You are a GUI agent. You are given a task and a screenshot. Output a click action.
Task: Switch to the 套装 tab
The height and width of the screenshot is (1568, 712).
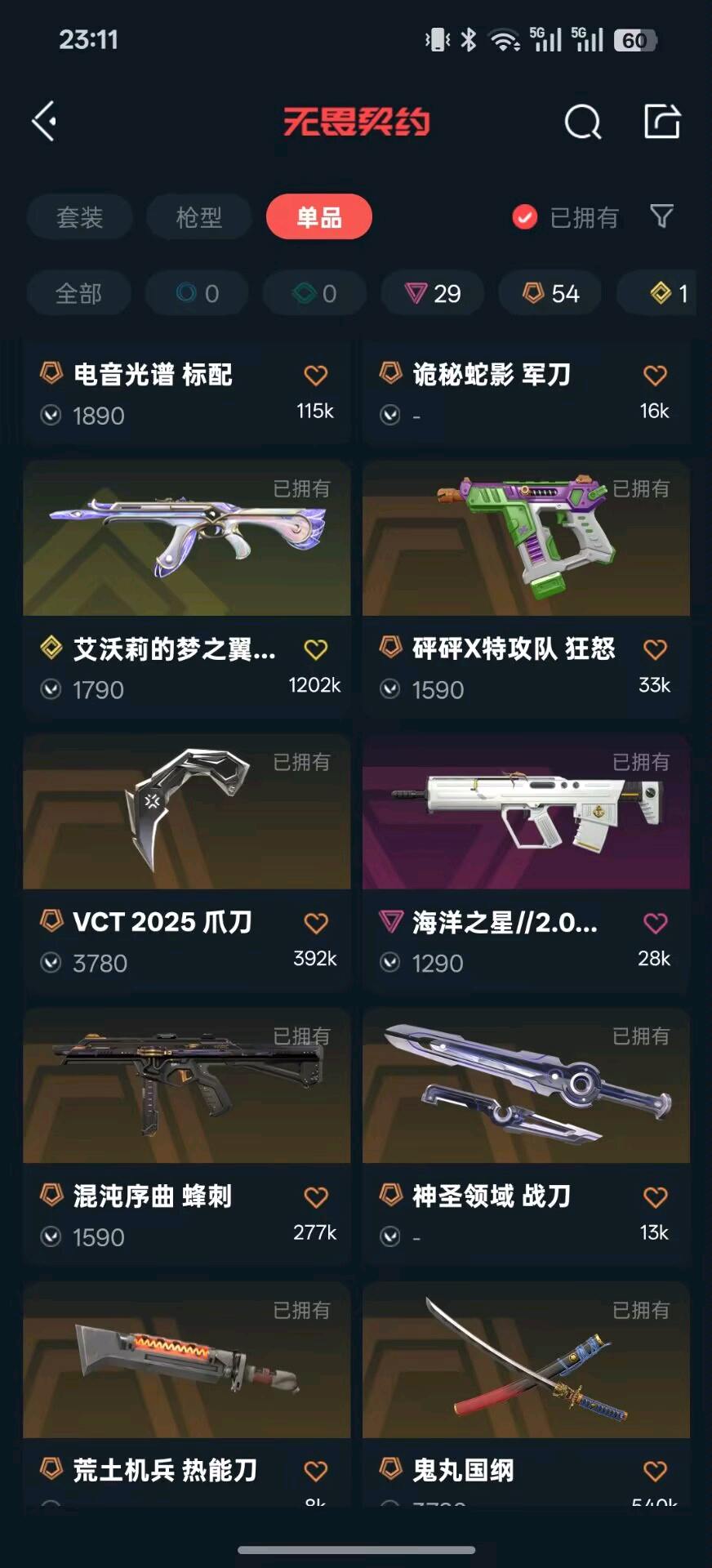click(79, 217)
